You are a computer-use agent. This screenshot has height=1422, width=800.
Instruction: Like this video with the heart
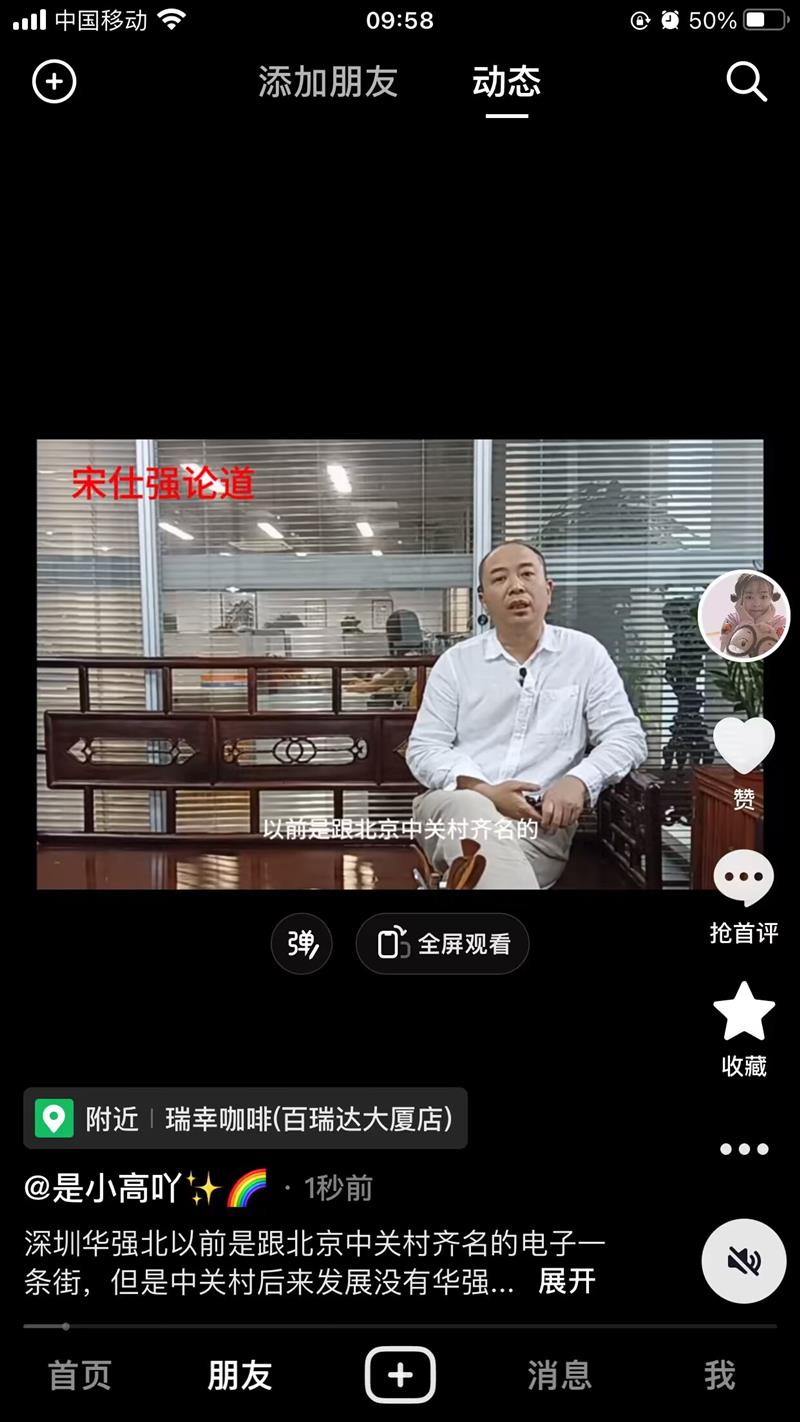click(743, 746)
